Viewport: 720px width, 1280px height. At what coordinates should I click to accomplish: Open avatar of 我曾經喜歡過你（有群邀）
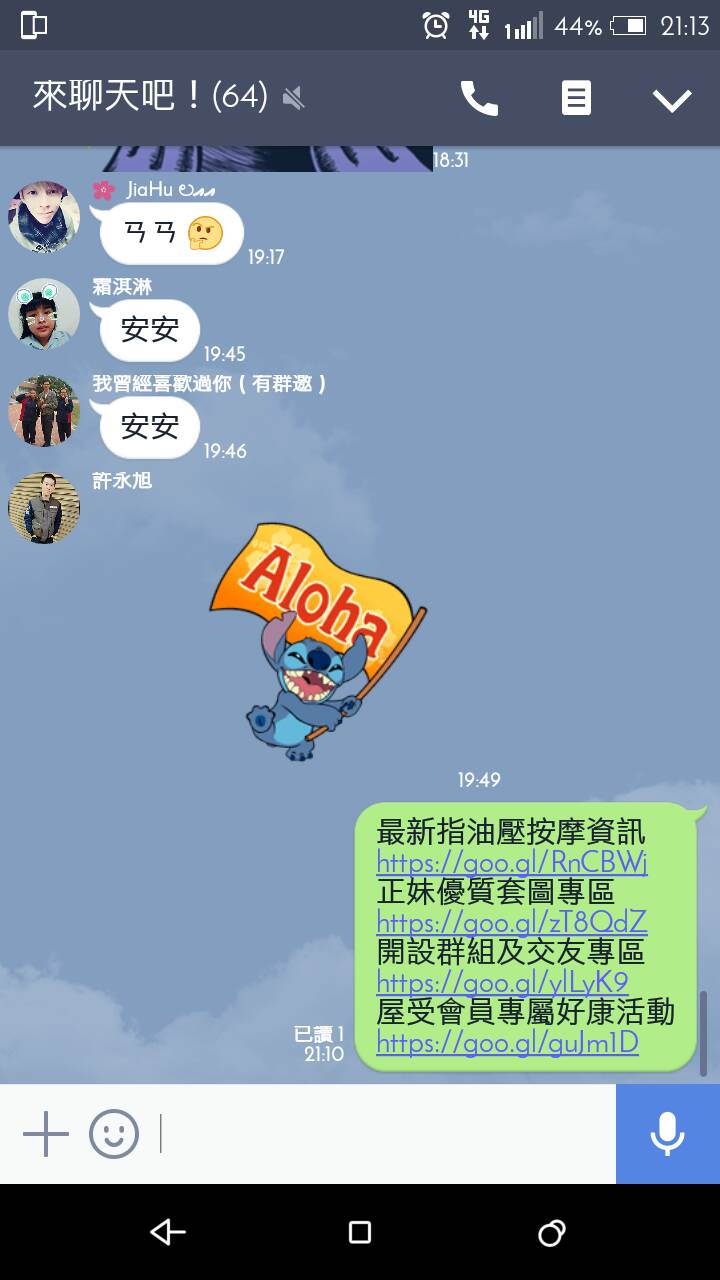tap(44, 411)
